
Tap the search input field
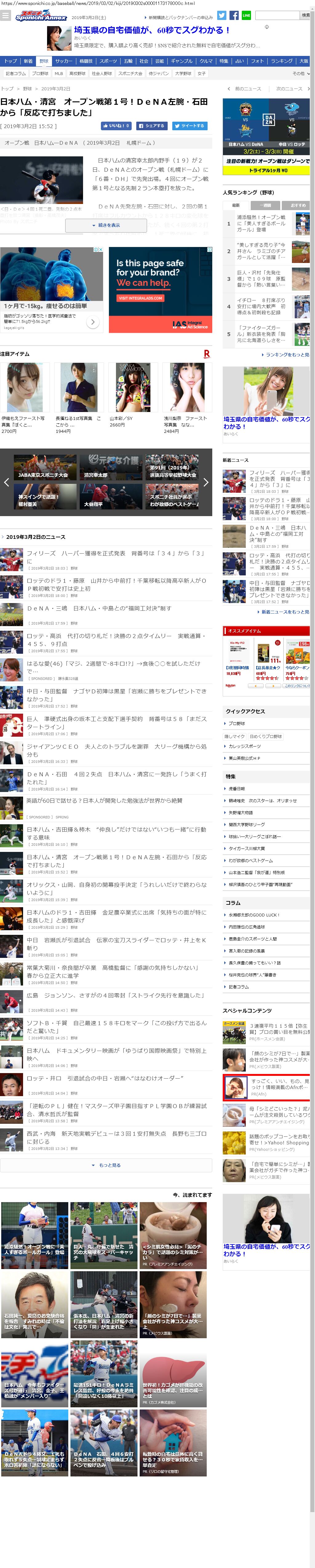click(x=276, y=15)
